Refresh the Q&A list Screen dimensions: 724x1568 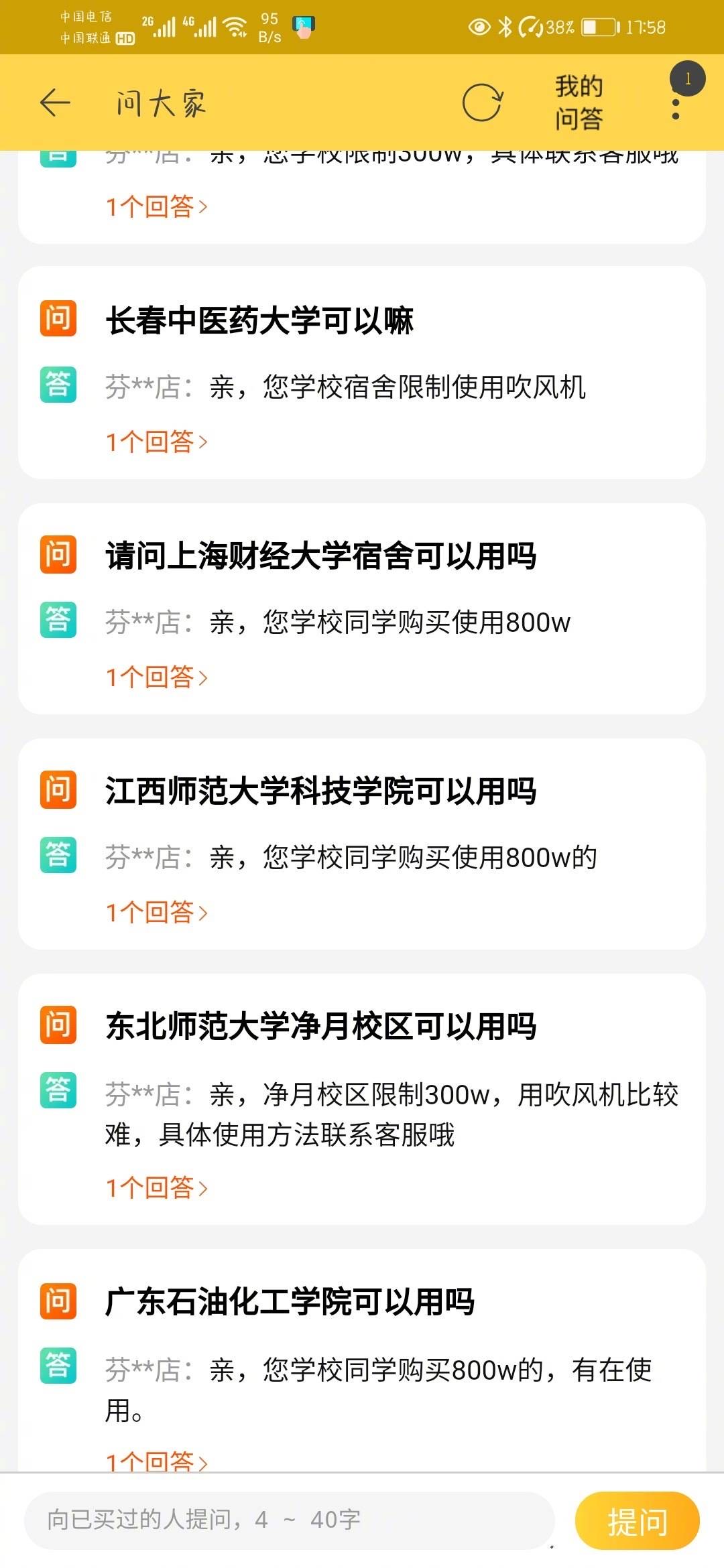click(x=482, y=103)
